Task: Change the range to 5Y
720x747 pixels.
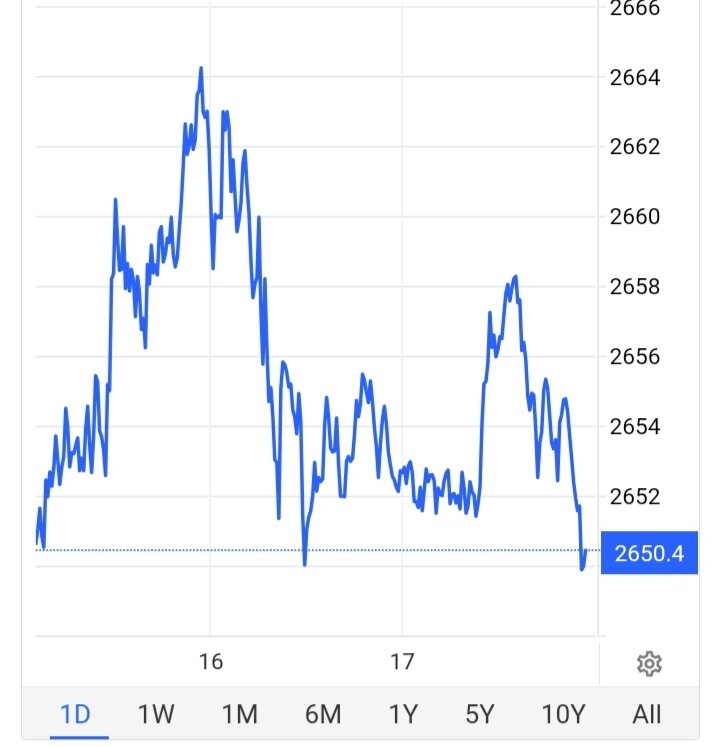Action: pos(480,714)
